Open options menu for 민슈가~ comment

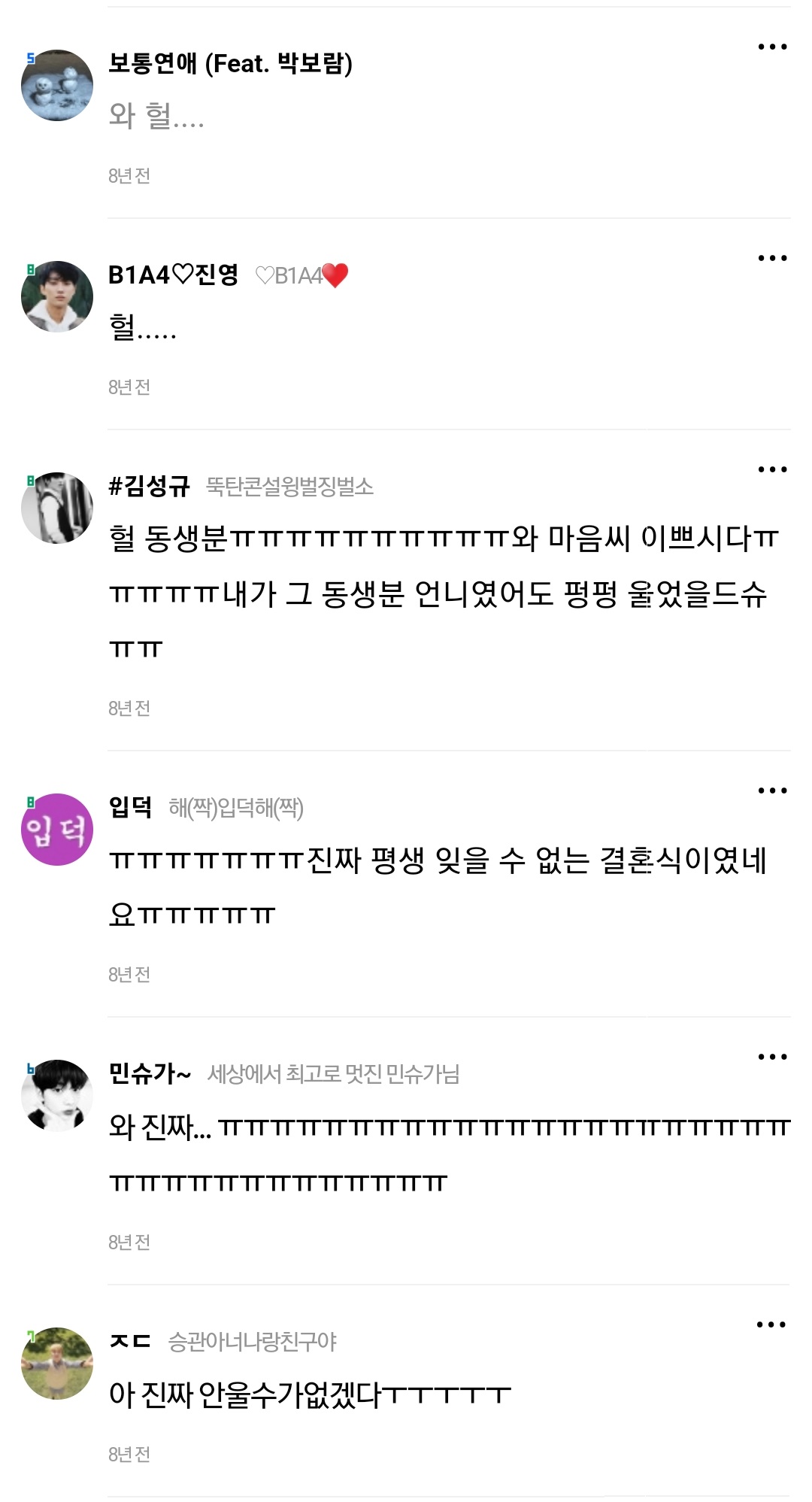click(772, 1057)
